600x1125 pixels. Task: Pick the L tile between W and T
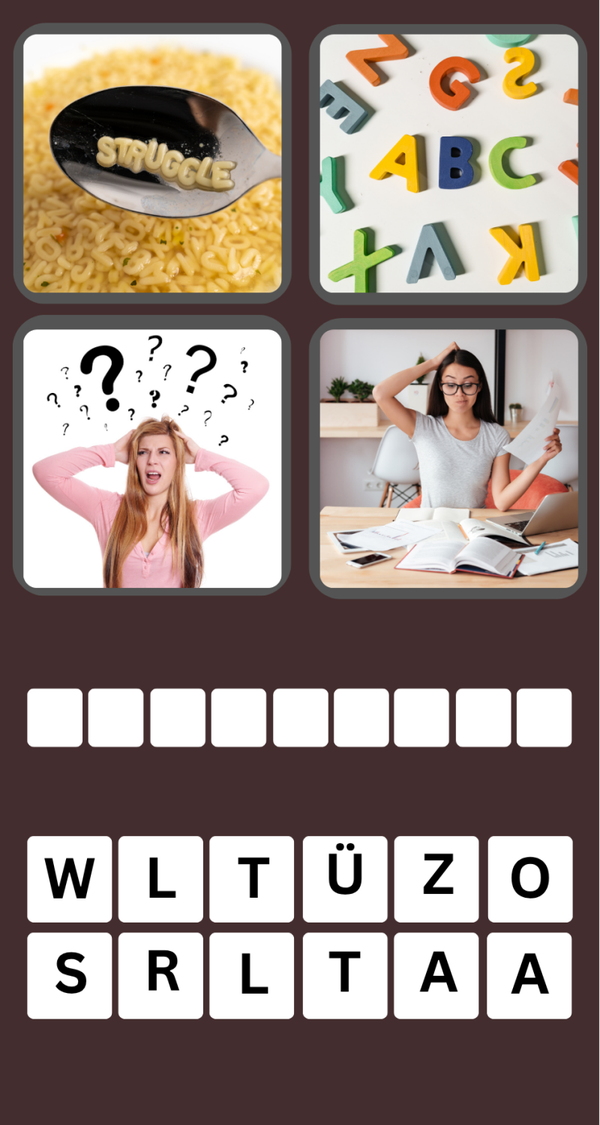160,879
